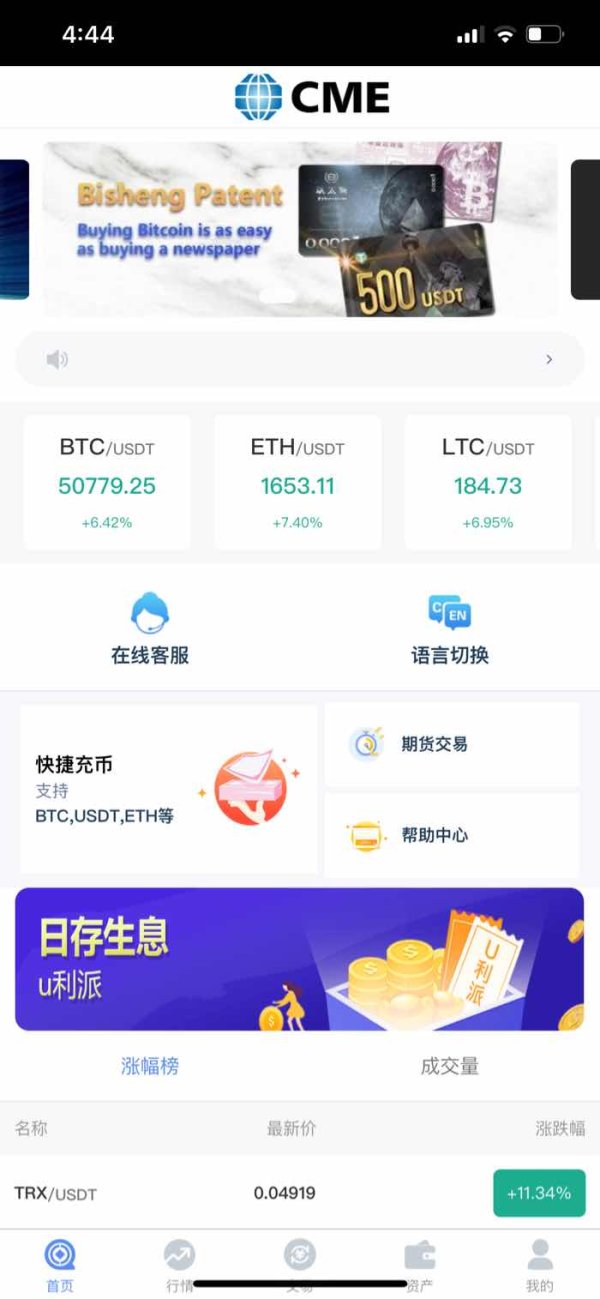Screen dimensions: 600x1299
Task: Select the 涨幅榜 gainers tab
Action: click(x=150, y=1066)
